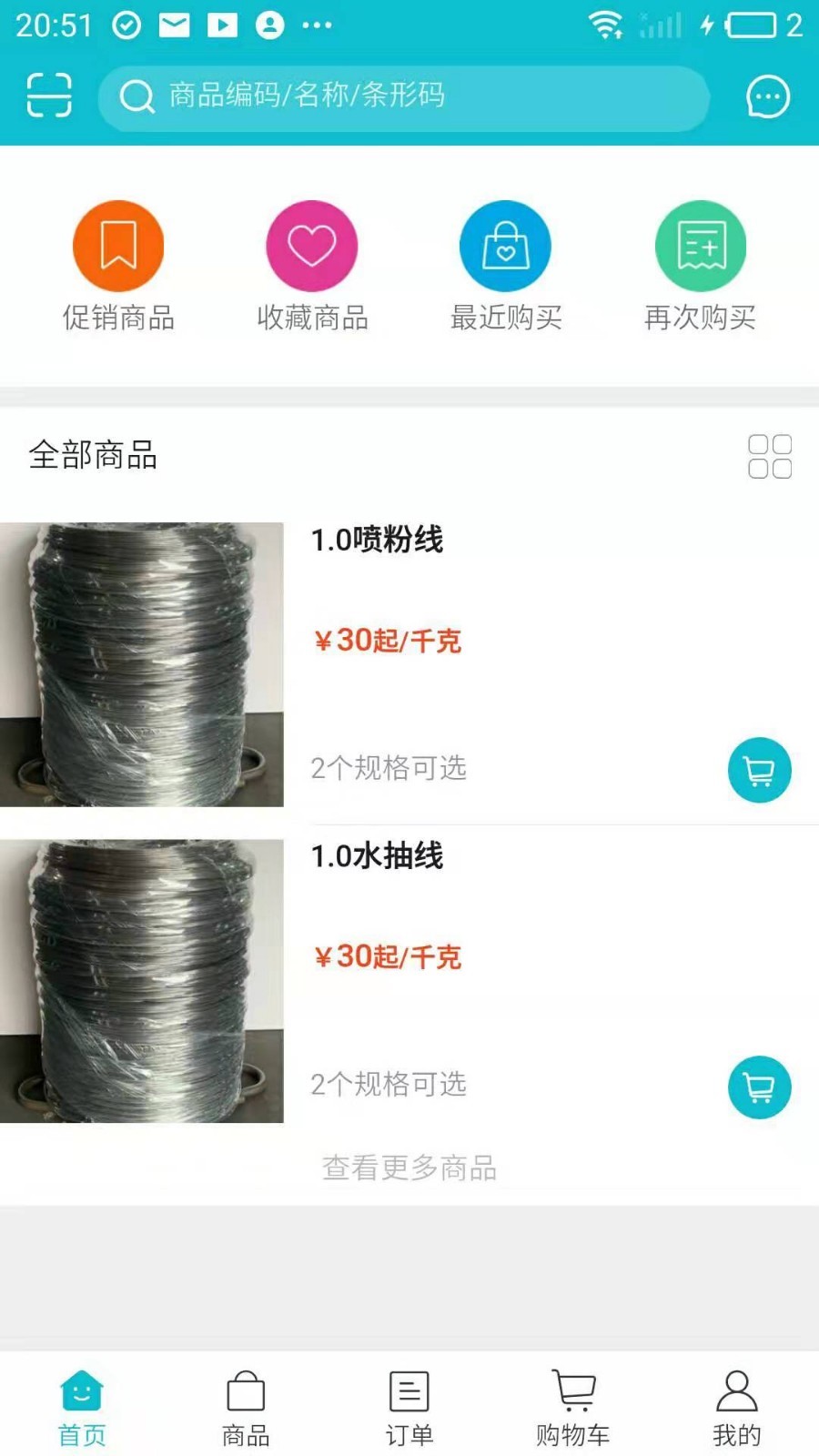This screenshot has width=819, height=1456.
Task: Open 再次购买 reorder
Action: coord(700,265)
